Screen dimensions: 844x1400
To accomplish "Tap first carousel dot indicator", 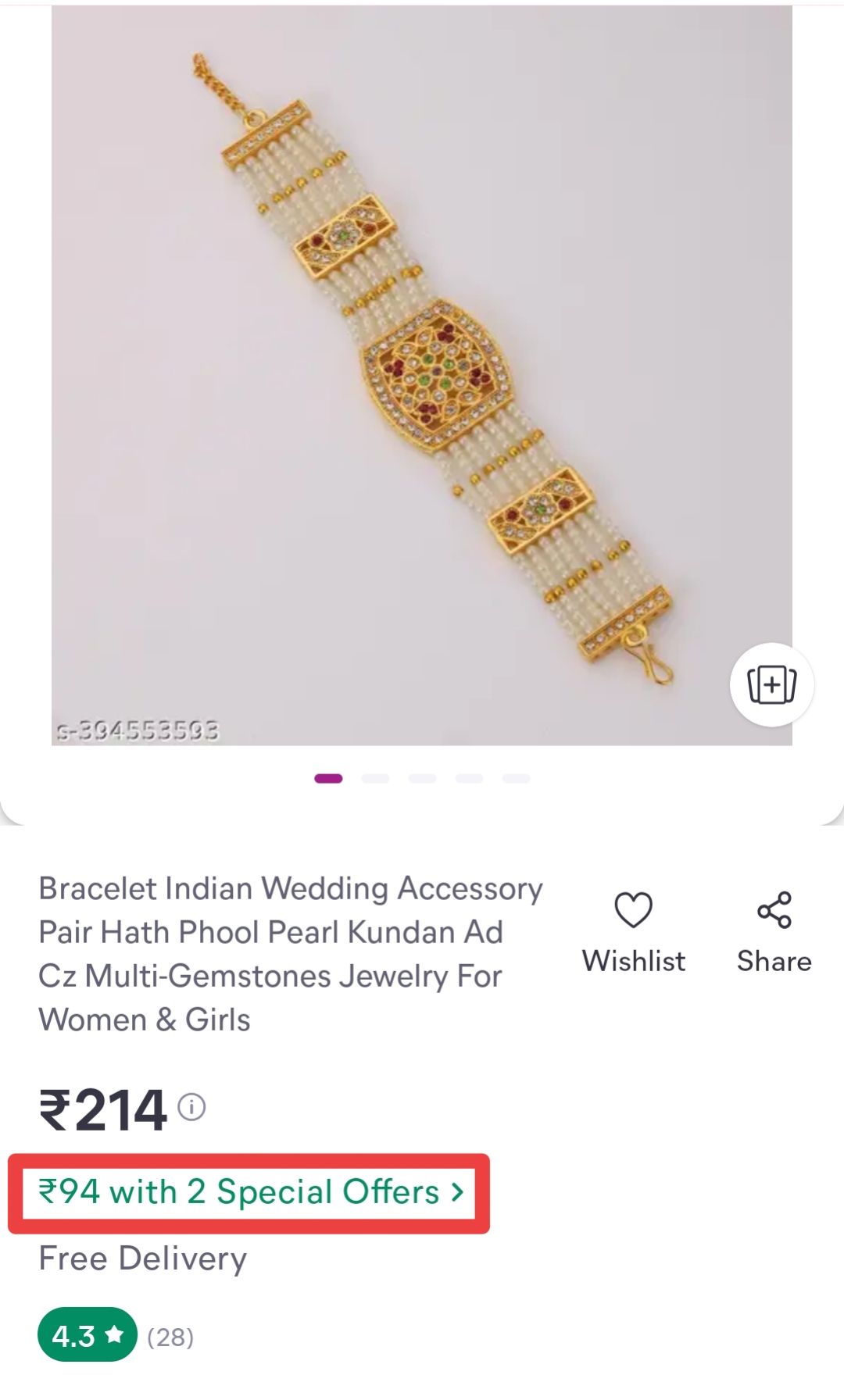I will pos(328,779).
